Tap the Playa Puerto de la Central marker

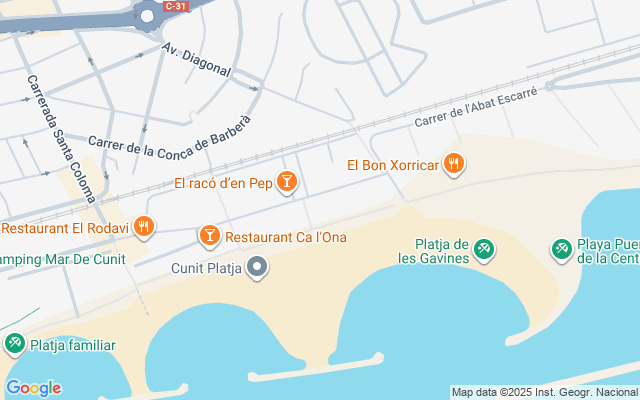point(562,247)
